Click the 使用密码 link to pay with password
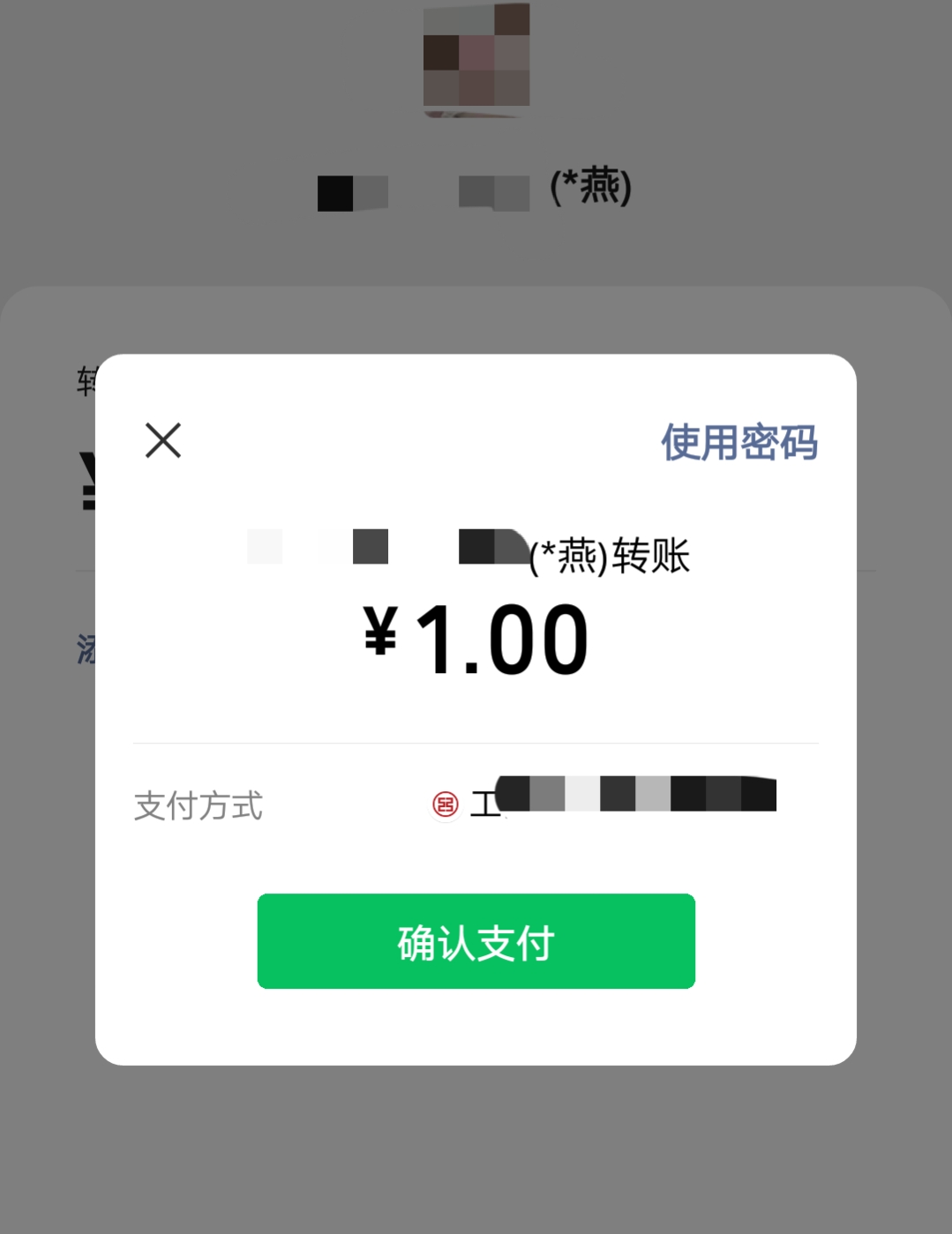This screenshot has width=952, height=1234. [738, 444]
